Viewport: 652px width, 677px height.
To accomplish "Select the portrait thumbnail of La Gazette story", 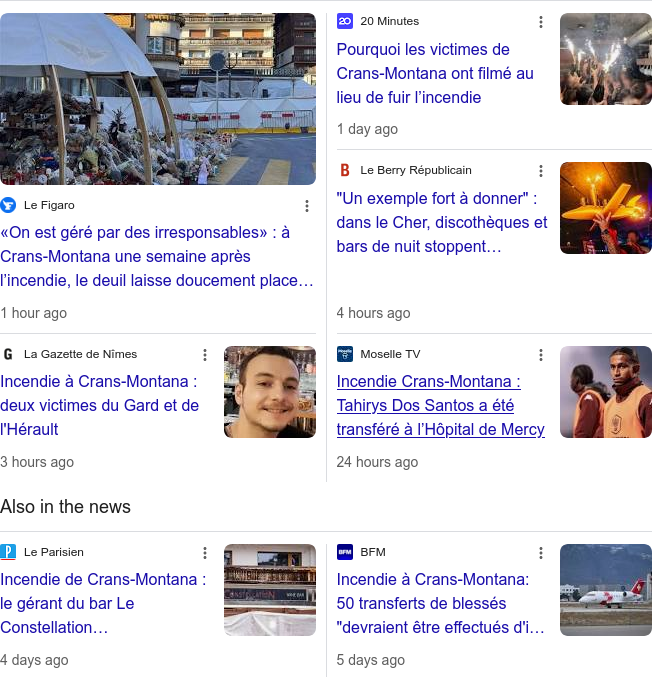I will tap(270, 392).
